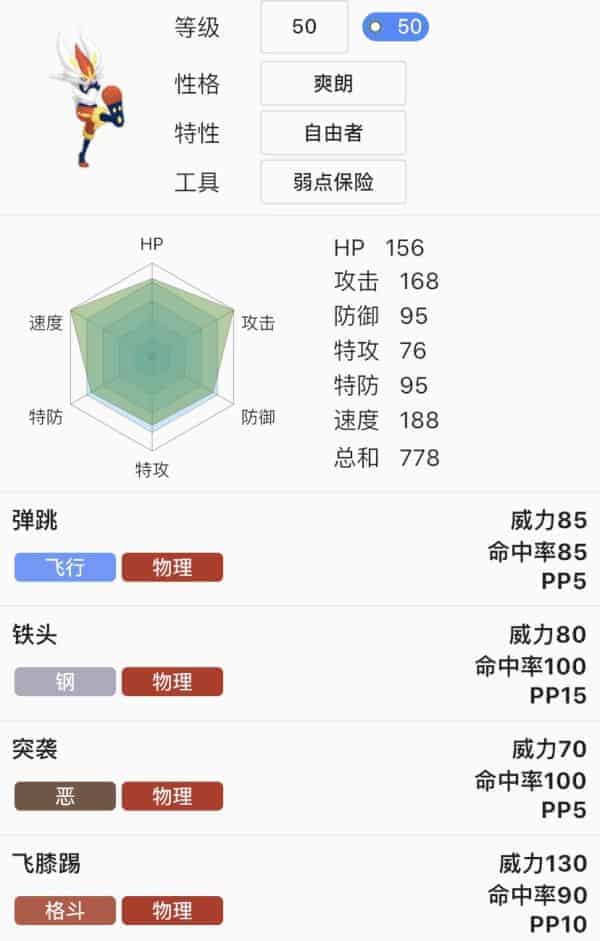Change the 工具 item 弱点保险
Viewport: 600px width, 941px height.
tap(333, 182)
